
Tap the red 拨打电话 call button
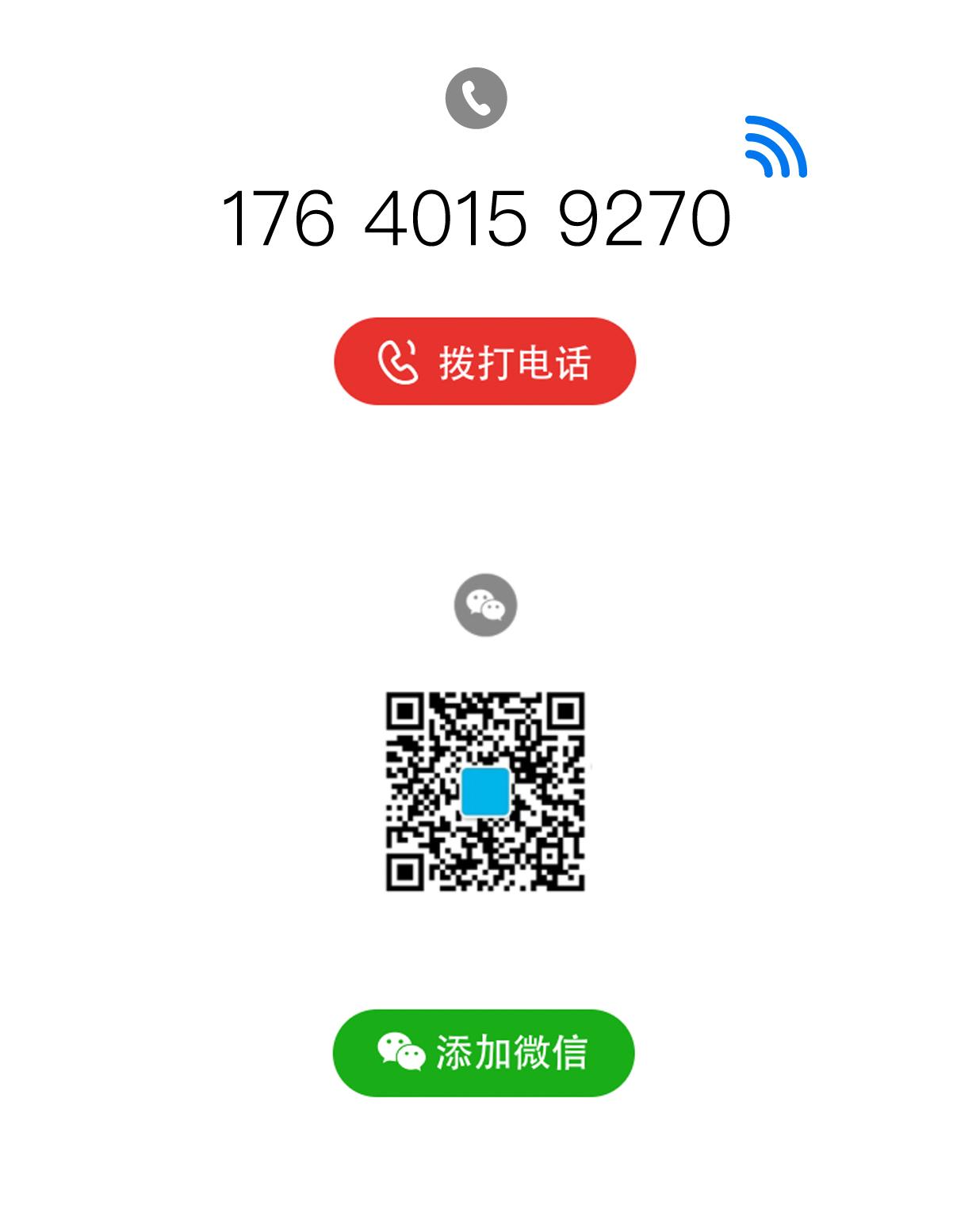pos(484,362)
